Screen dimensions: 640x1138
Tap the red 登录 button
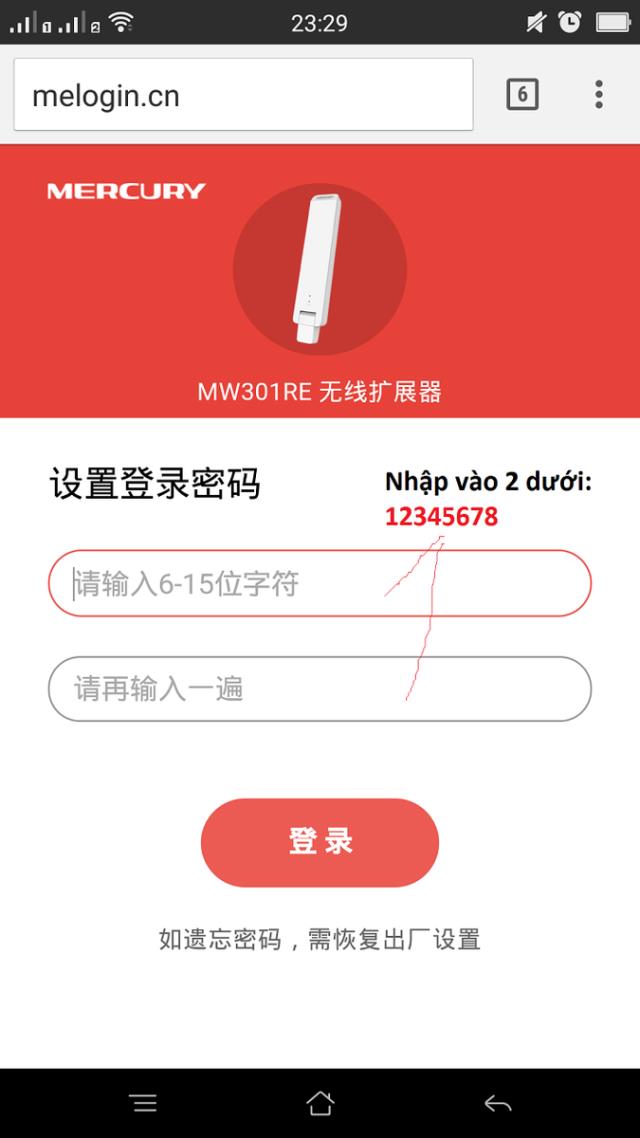click(320, 842)
